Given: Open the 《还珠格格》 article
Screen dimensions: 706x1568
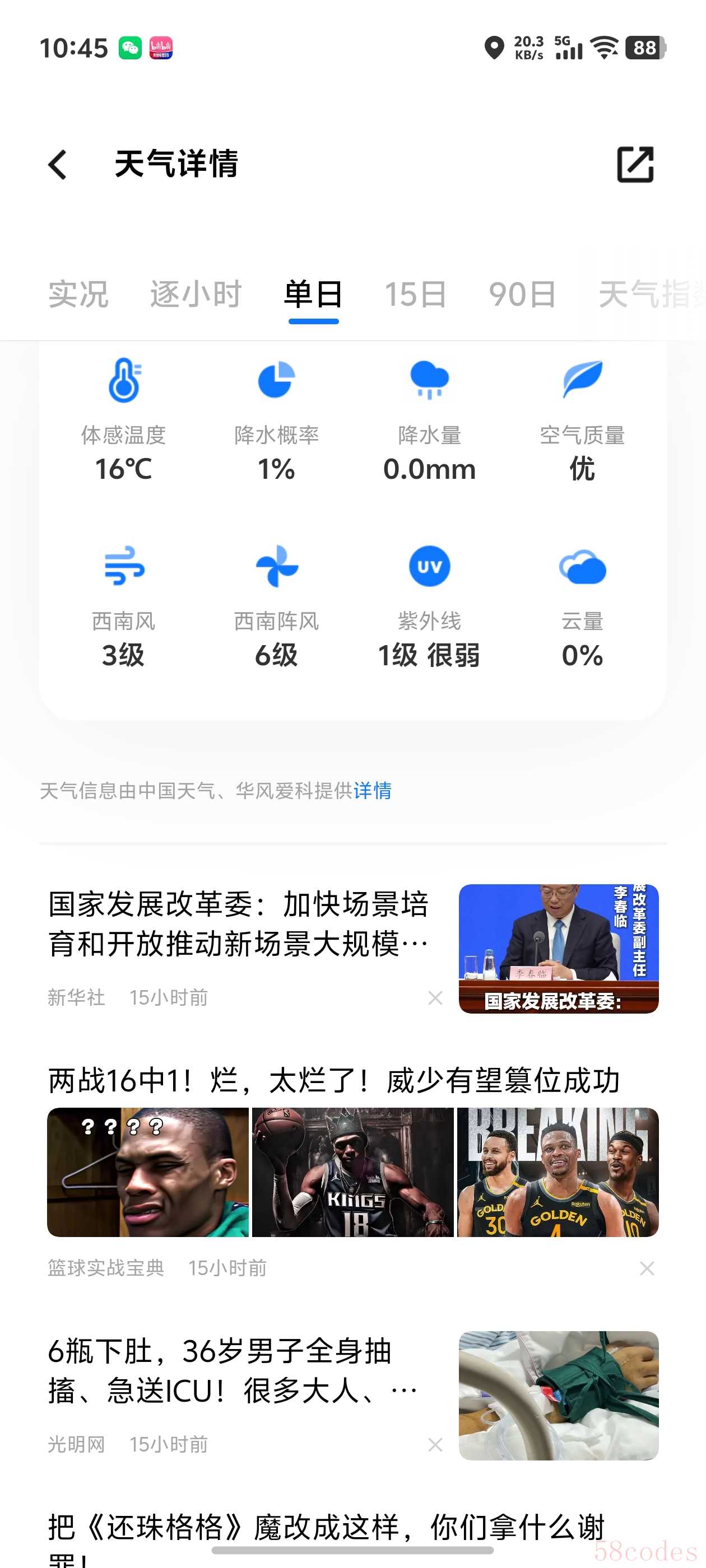Looking at the screenshot, I should pyautogui.click(x=327, y=1528).
